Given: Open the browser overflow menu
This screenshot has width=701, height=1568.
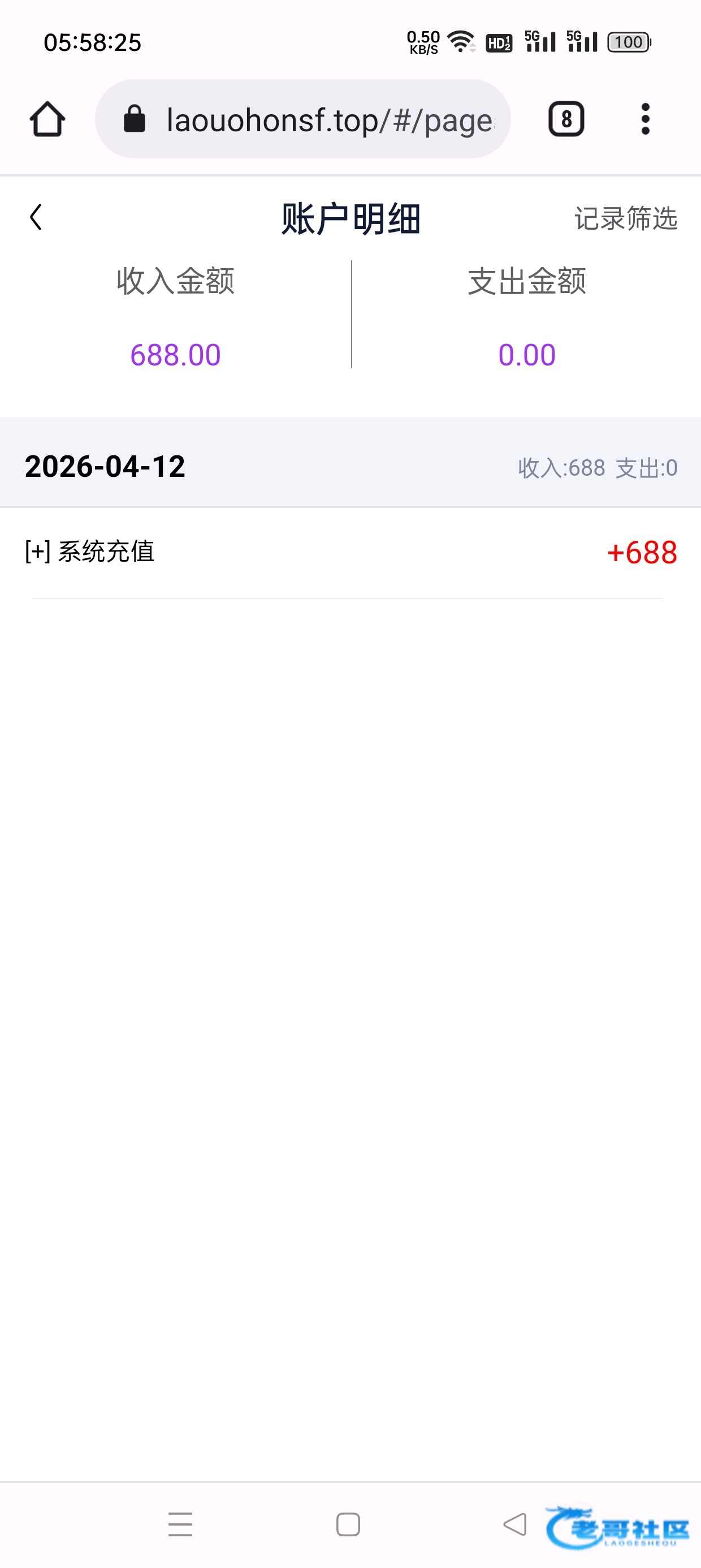Looking at the screenshot, I should [645, 119].
